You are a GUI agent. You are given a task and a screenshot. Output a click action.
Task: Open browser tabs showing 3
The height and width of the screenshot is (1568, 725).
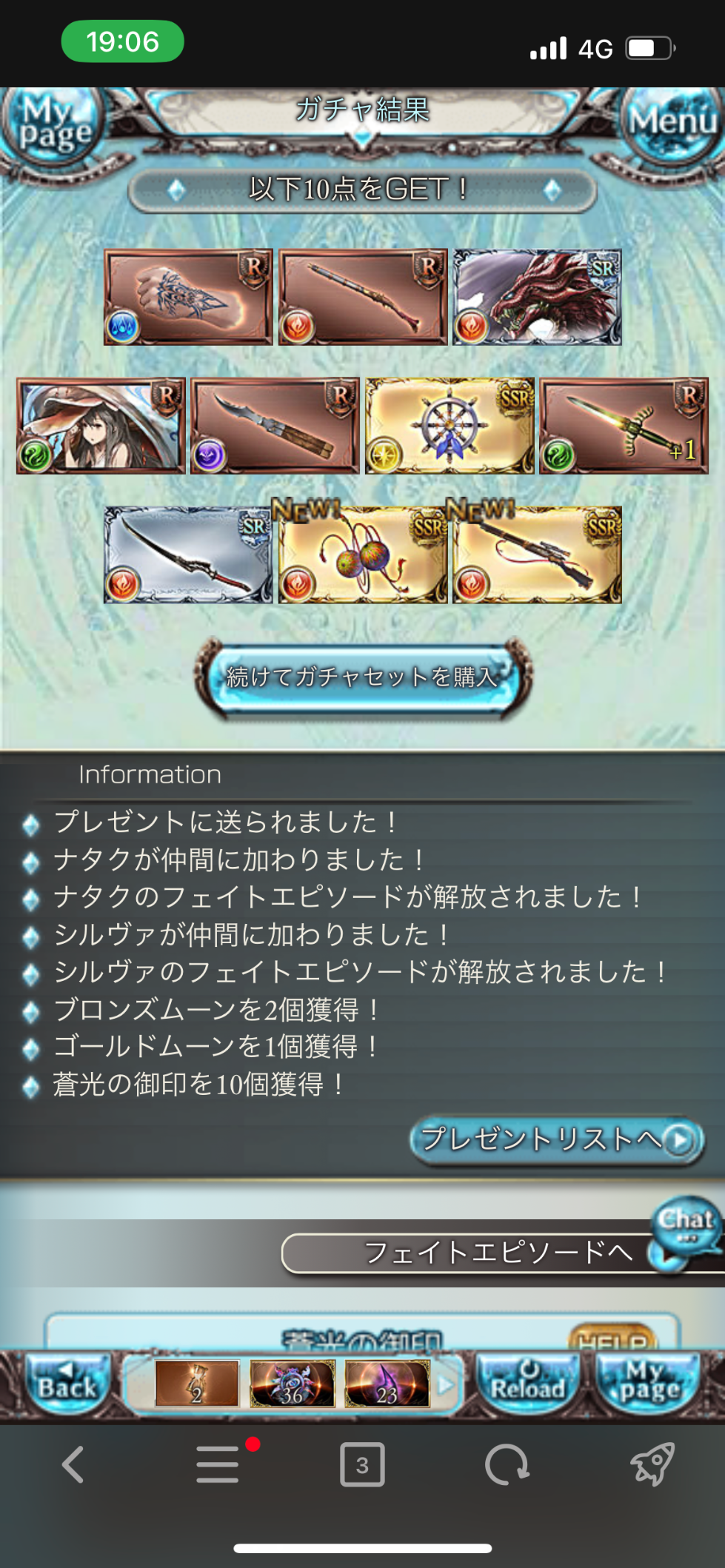point(362,1464)
